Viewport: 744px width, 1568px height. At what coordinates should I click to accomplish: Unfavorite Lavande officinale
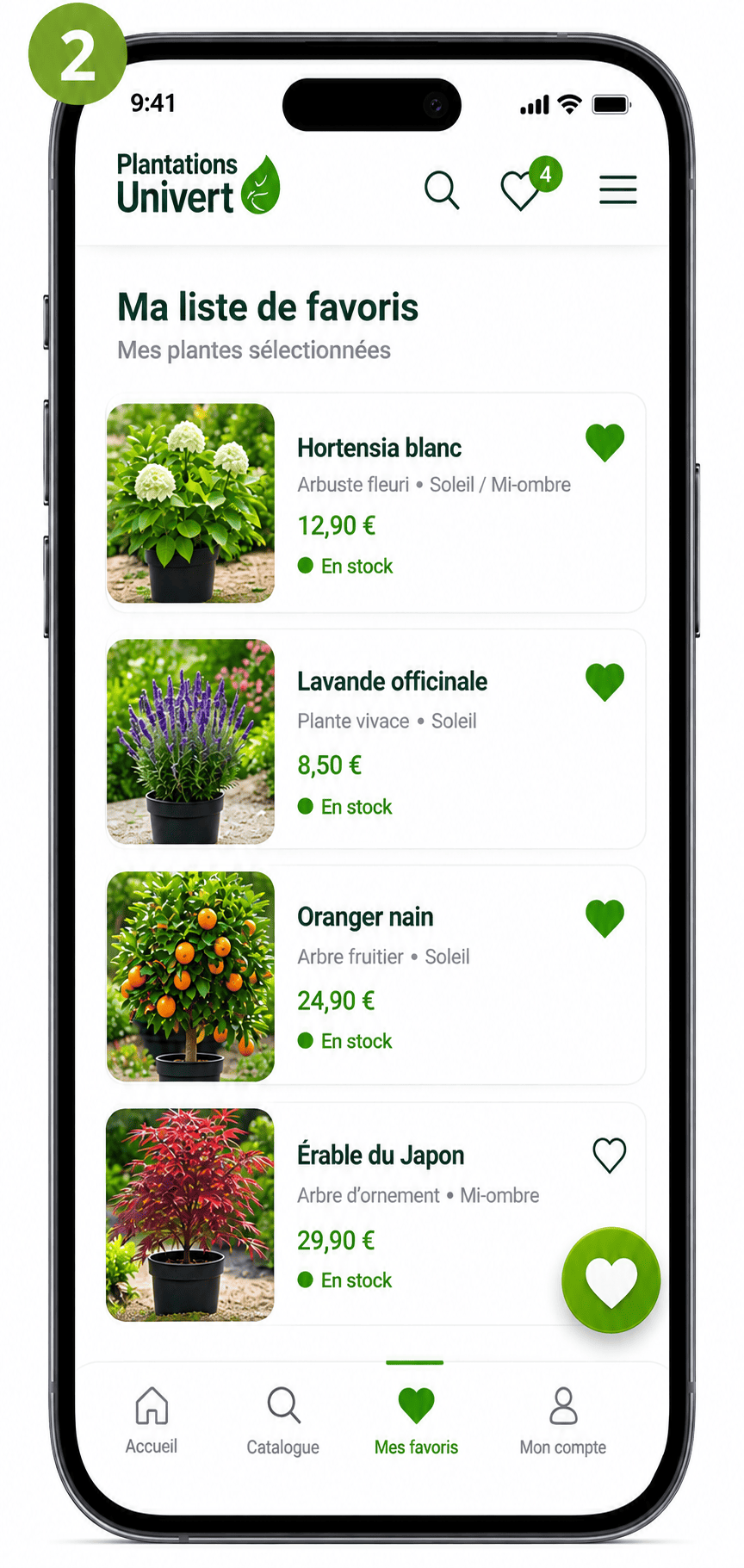click(604, 682)
